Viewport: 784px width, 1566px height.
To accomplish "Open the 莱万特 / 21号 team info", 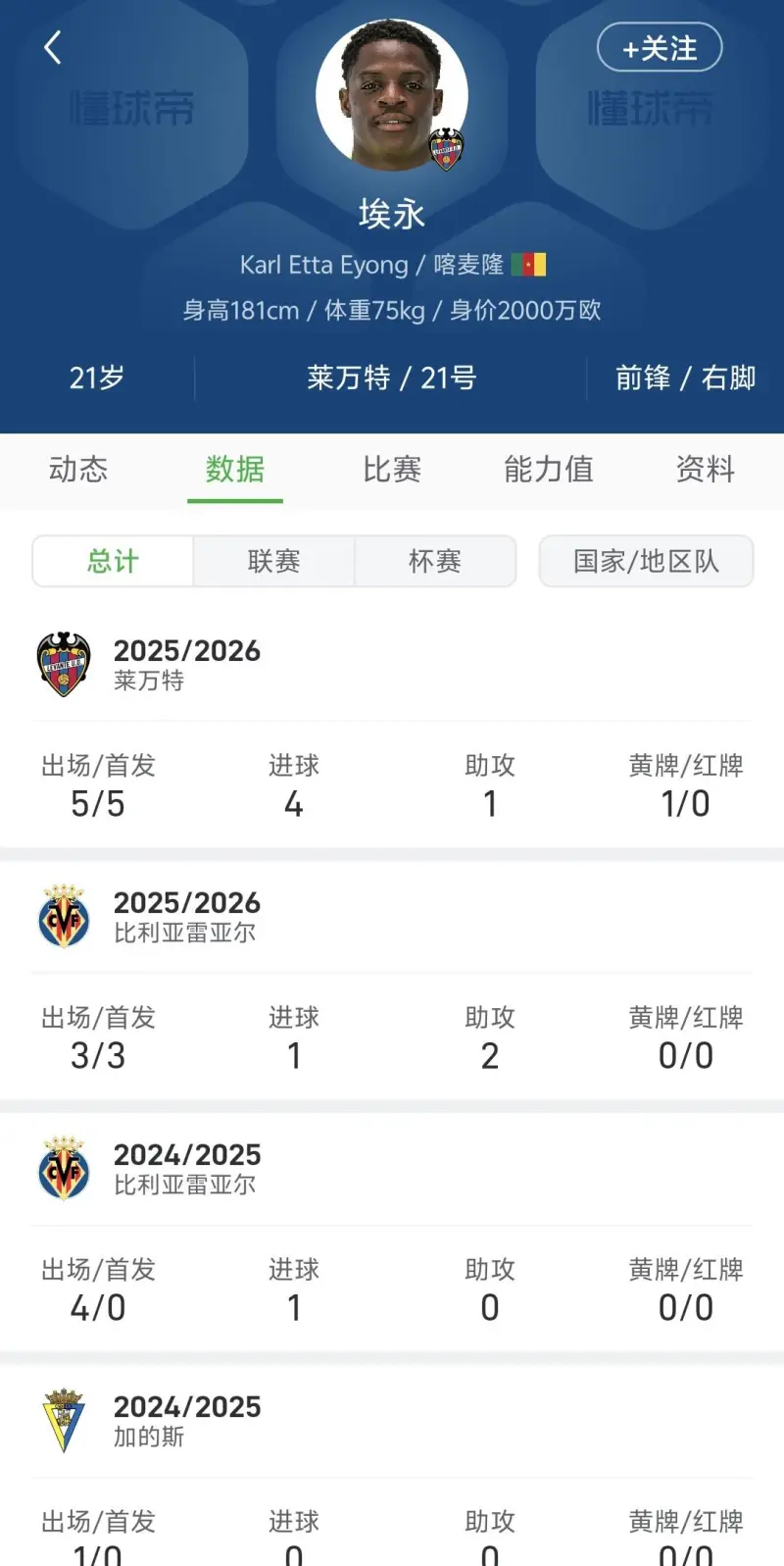I will (391, 378).
